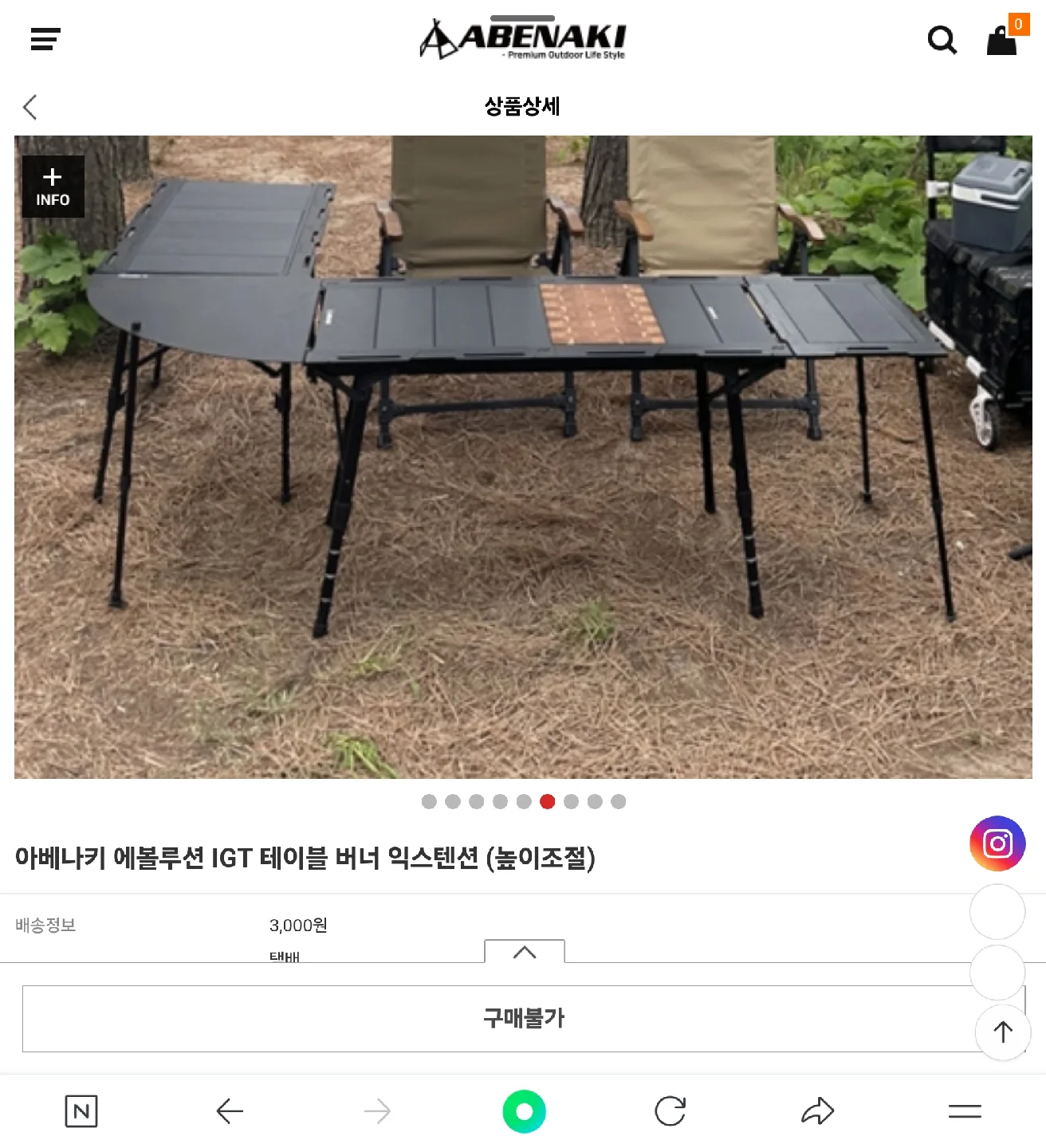Open the product photo of the table
The image size is (1046, 1148).
coord(523,457)
